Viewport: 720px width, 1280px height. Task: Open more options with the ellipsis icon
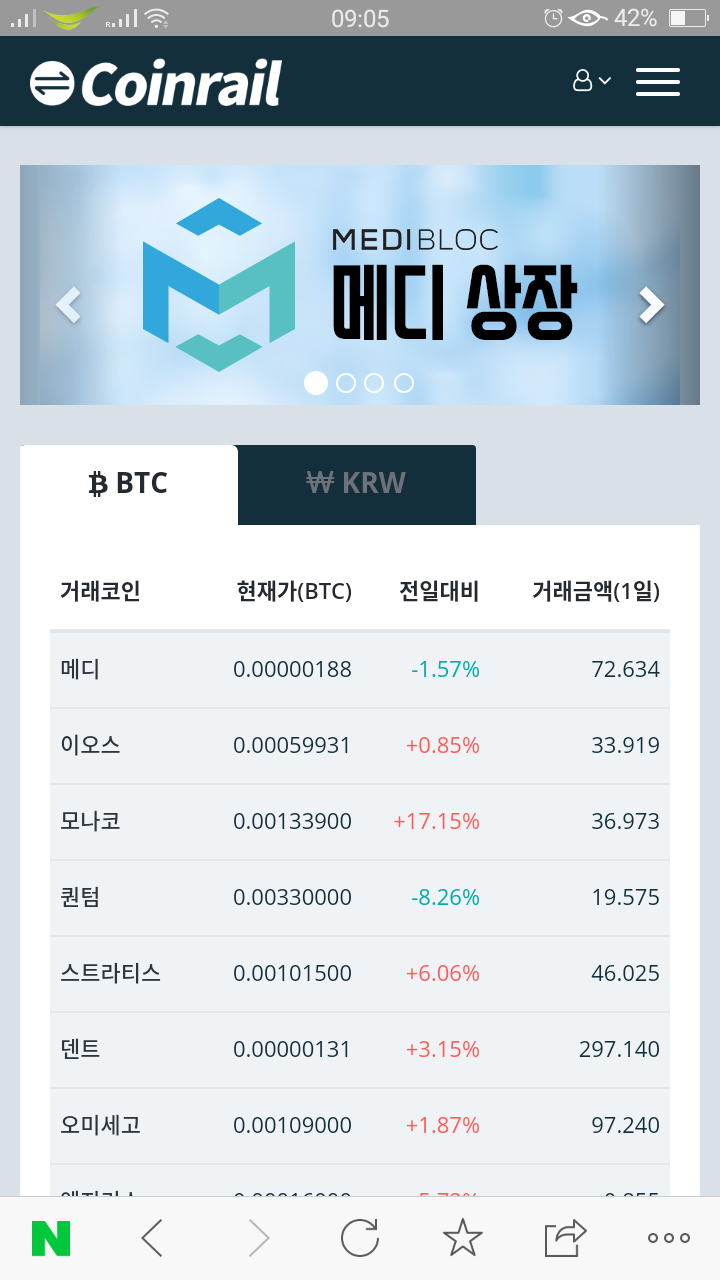point(666,1237)
